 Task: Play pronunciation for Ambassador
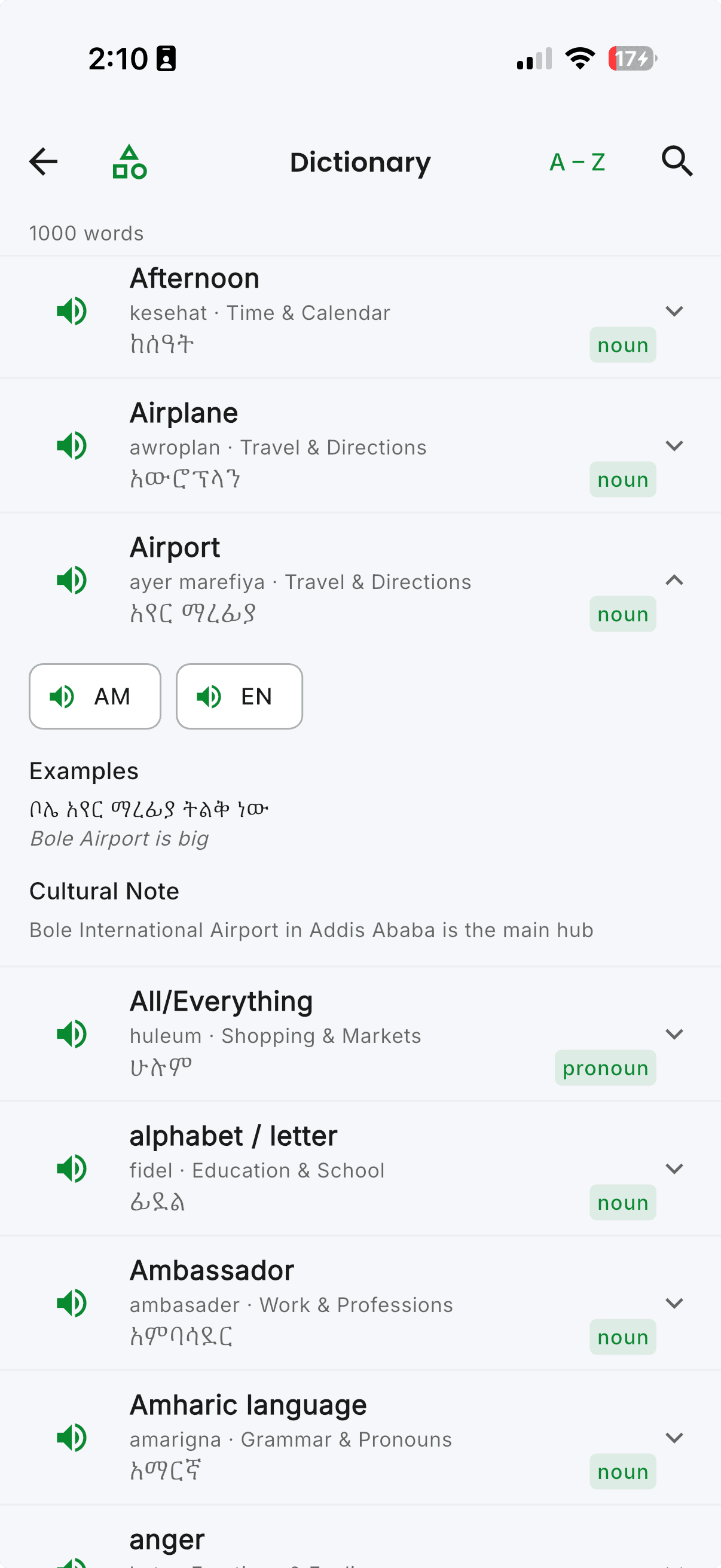click(72, 1303)
